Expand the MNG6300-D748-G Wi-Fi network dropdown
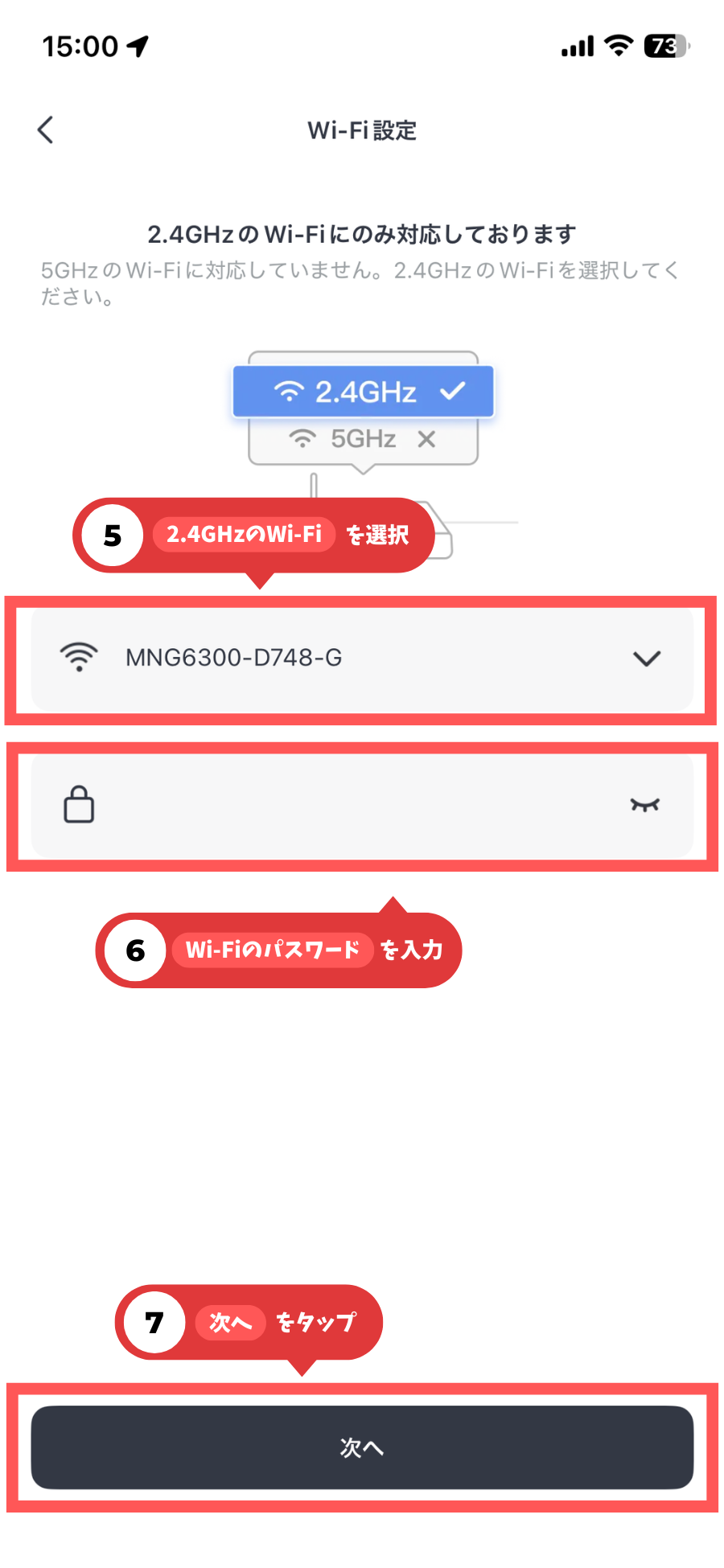Image resolution: width=724 pixels, height=1568 pixels. pyautogui.click(x=646, y=659)
